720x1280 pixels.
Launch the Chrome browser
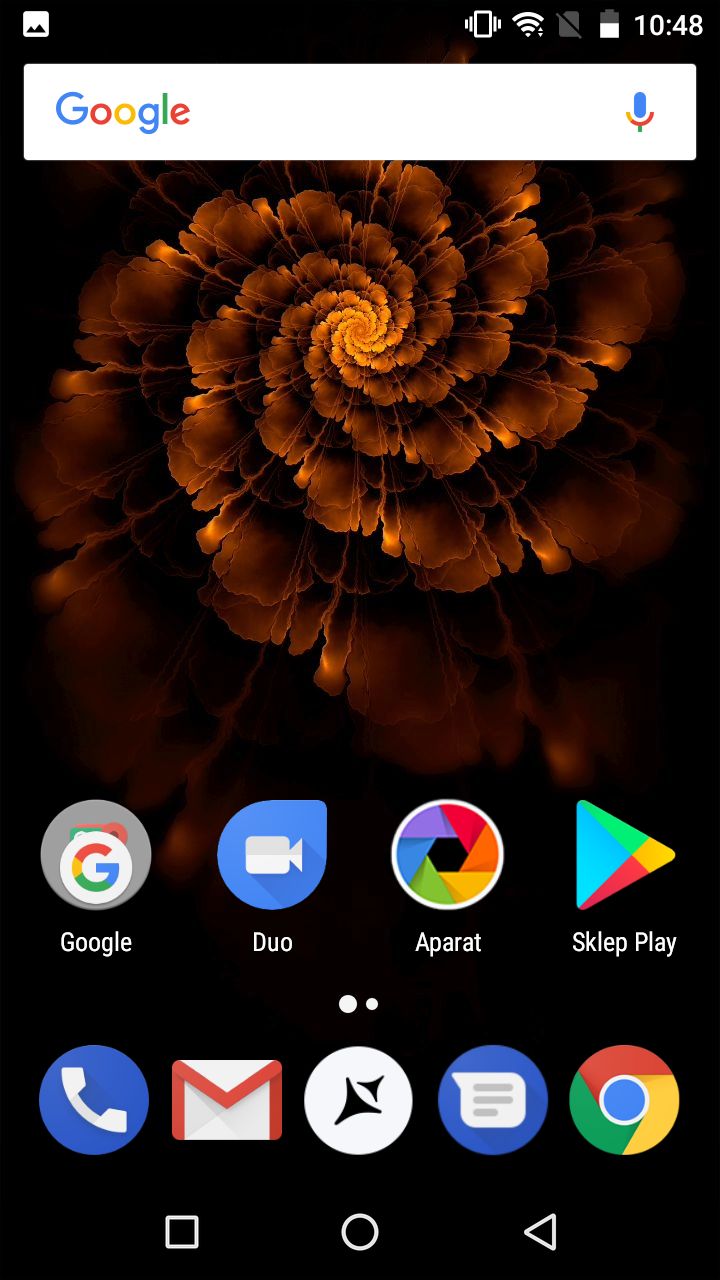pos(624,1100)
